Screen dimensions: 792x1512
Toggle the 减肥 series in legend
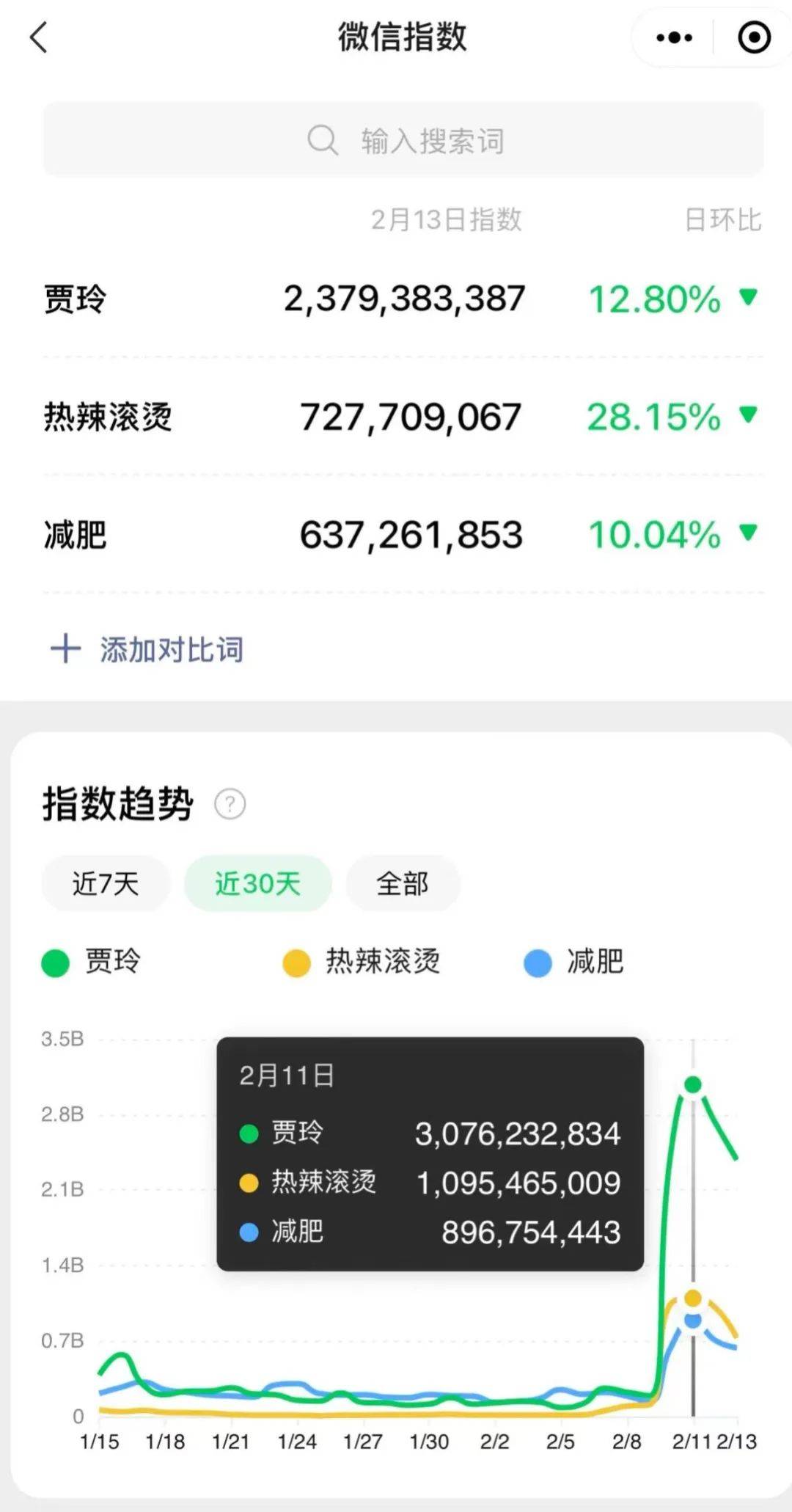[x=573, y=962]
